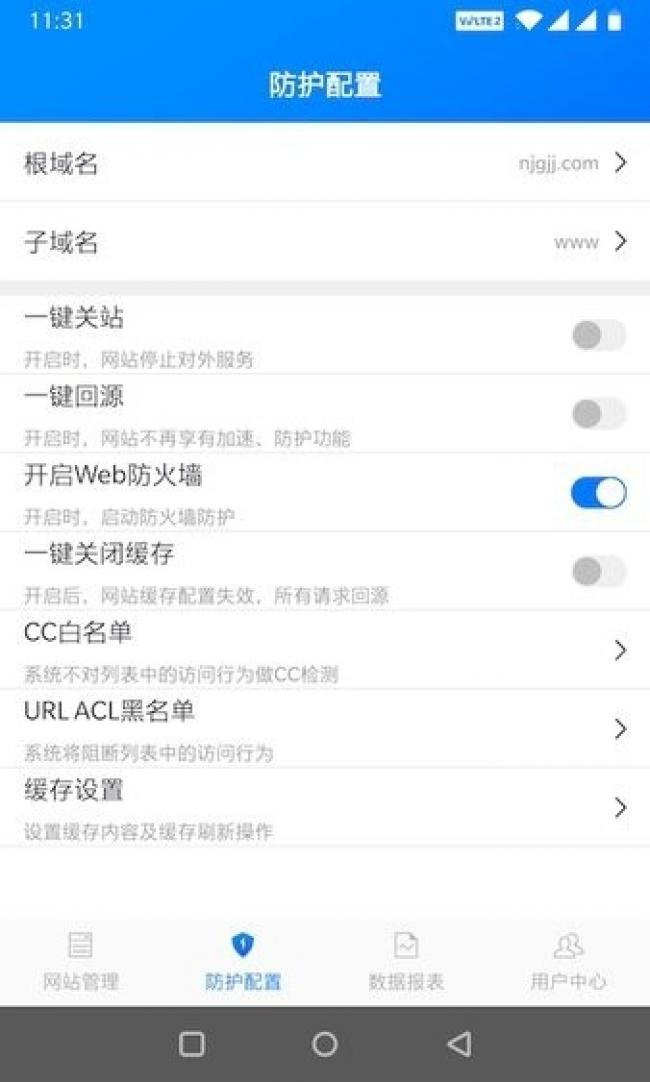
Task: Switch to the 网站管理 tab
Action: 81,961
